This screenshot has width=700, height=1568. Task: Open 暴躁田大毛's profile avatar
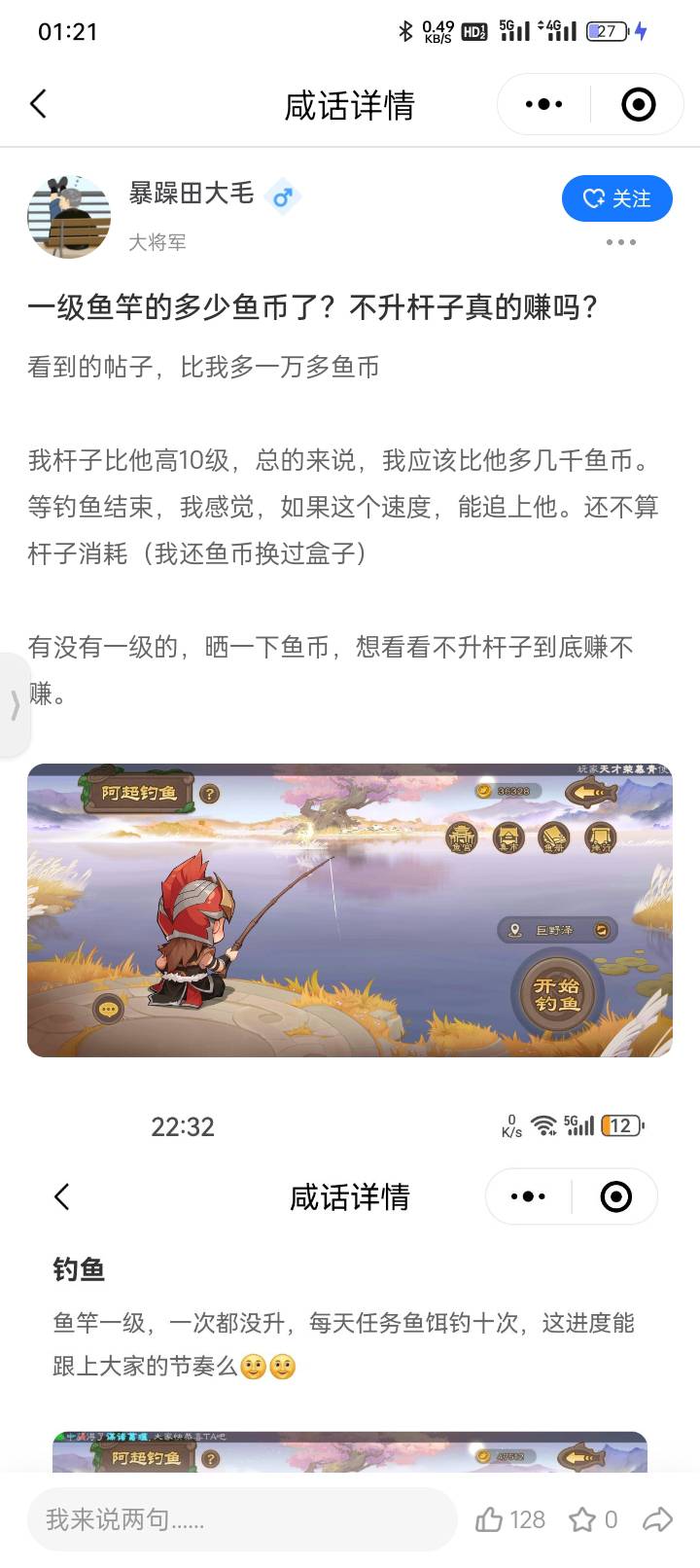[69, 217]
